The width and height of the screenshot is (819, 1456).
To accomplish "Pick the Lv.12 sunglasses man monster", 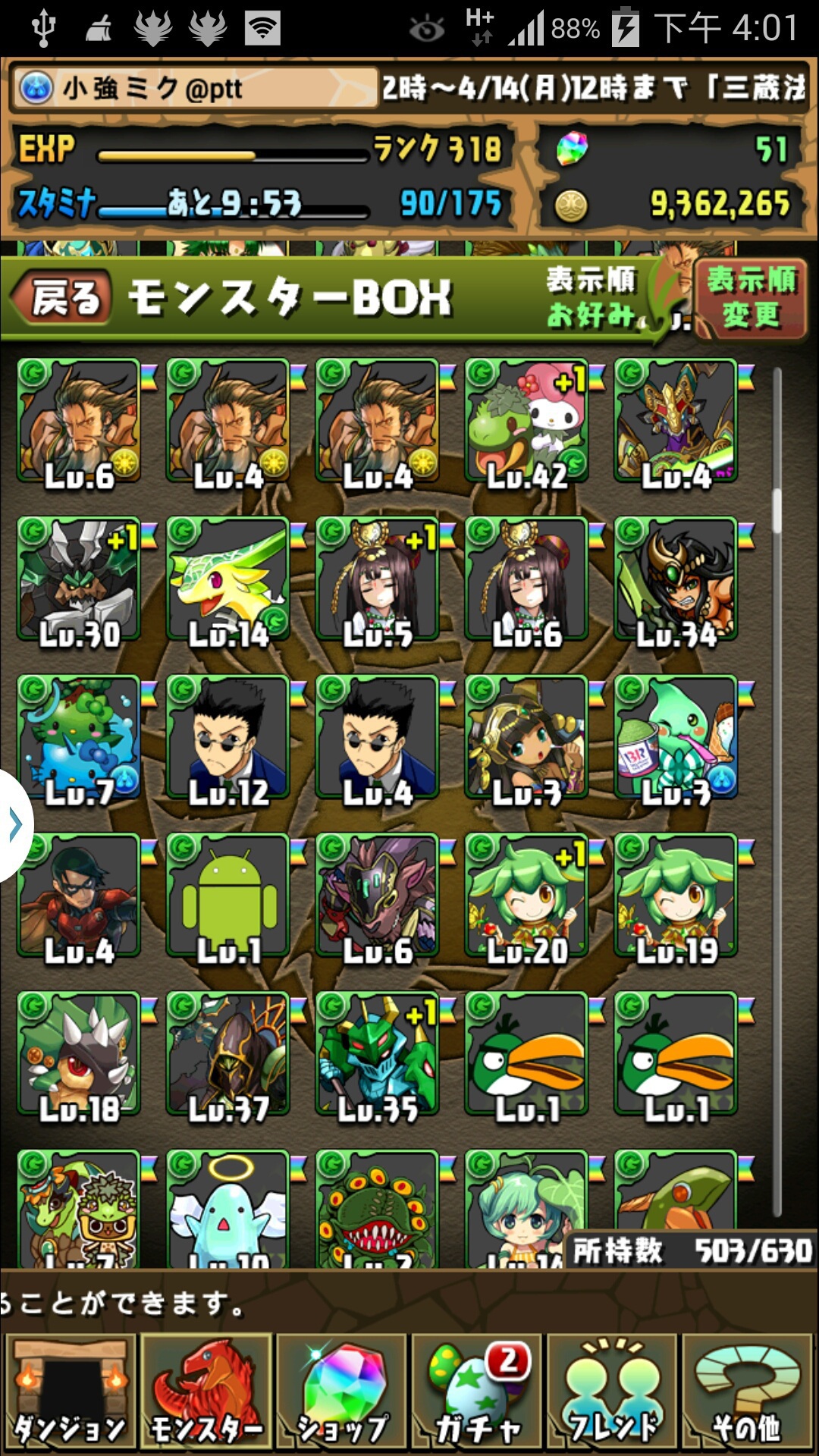I will pos(228,739).
